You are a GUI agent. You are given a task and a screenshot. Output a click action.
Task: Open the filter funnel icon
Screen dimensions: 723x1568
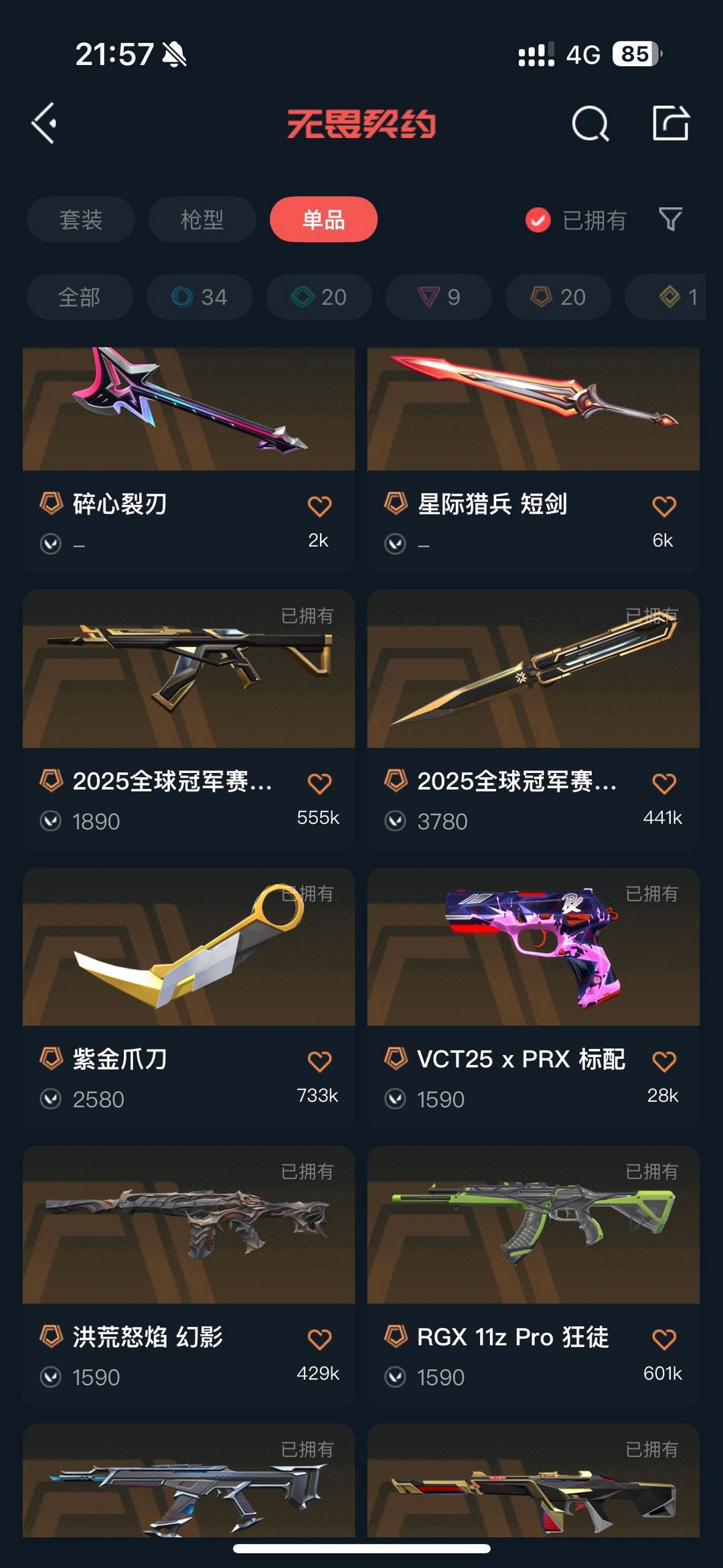coord(669,220)
